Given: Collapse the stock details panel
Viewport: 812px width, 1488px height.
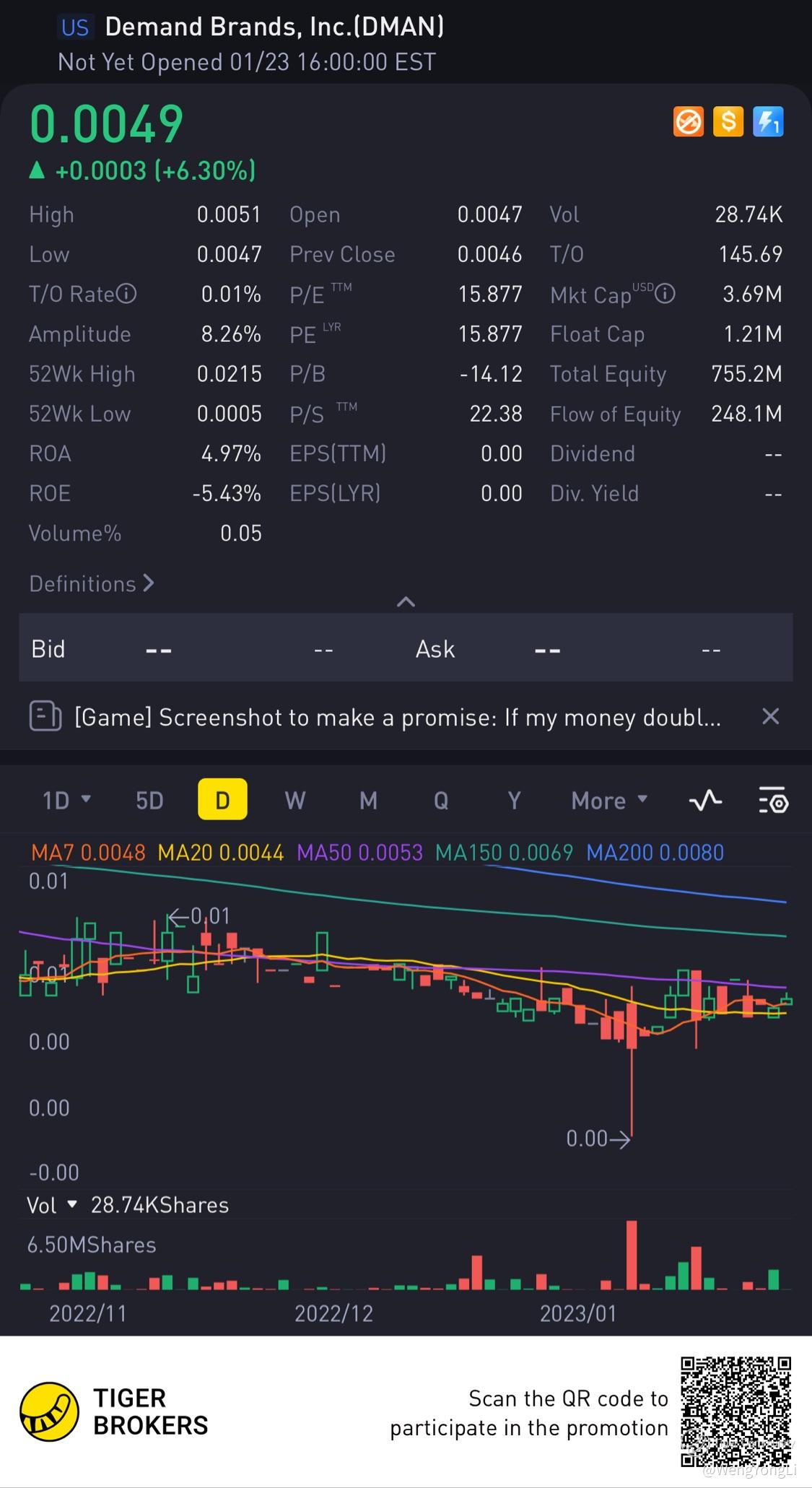Looking at the screenshot, I should click(406, 601).
